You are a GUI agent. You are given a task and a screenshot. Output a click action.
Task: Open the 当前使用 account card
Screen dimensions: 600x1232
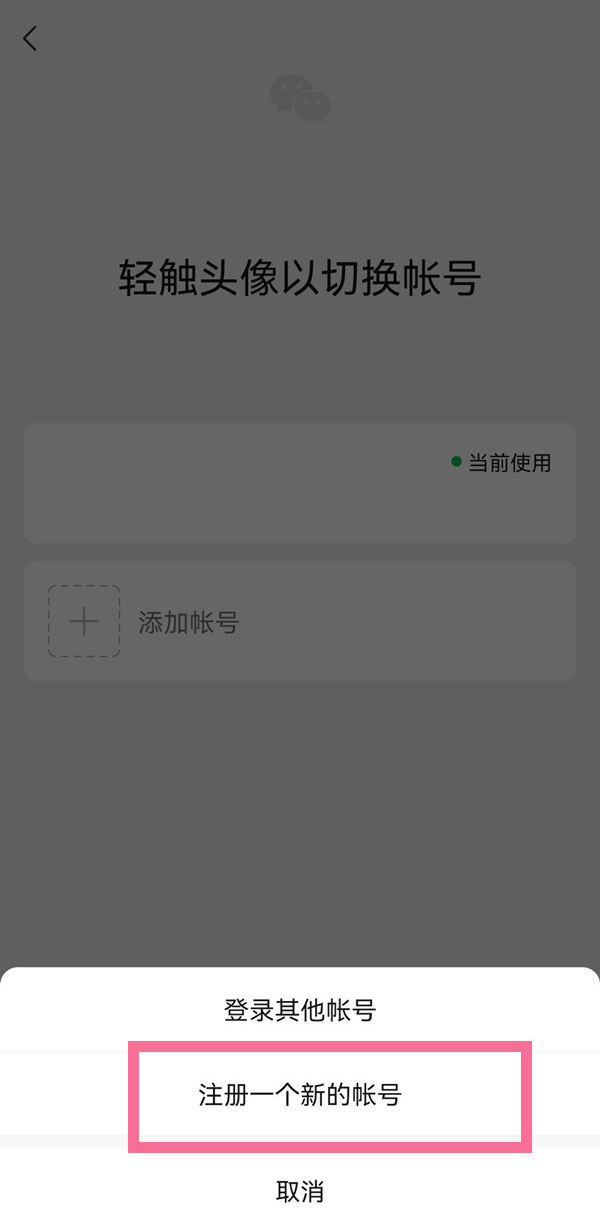300,483
